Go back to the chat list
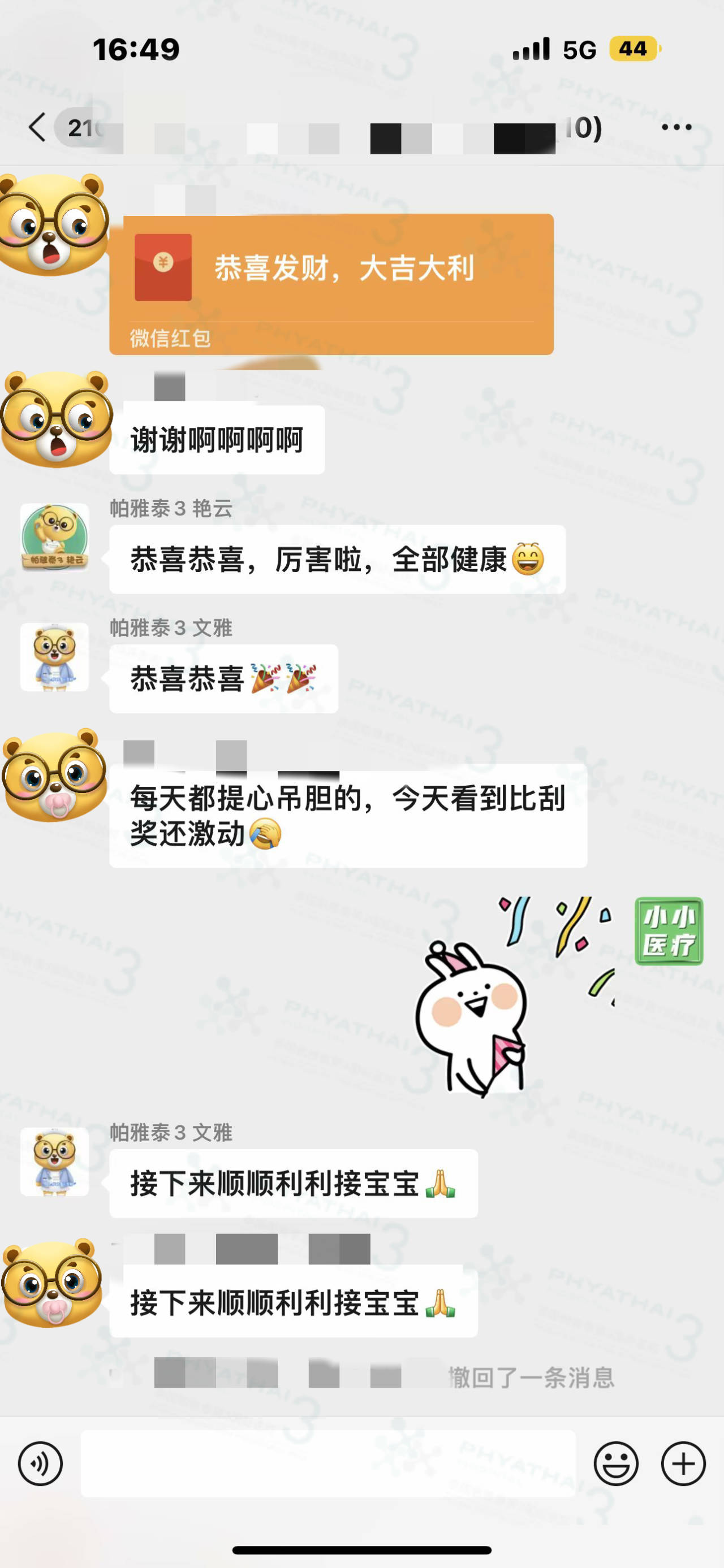 point(38,127)
